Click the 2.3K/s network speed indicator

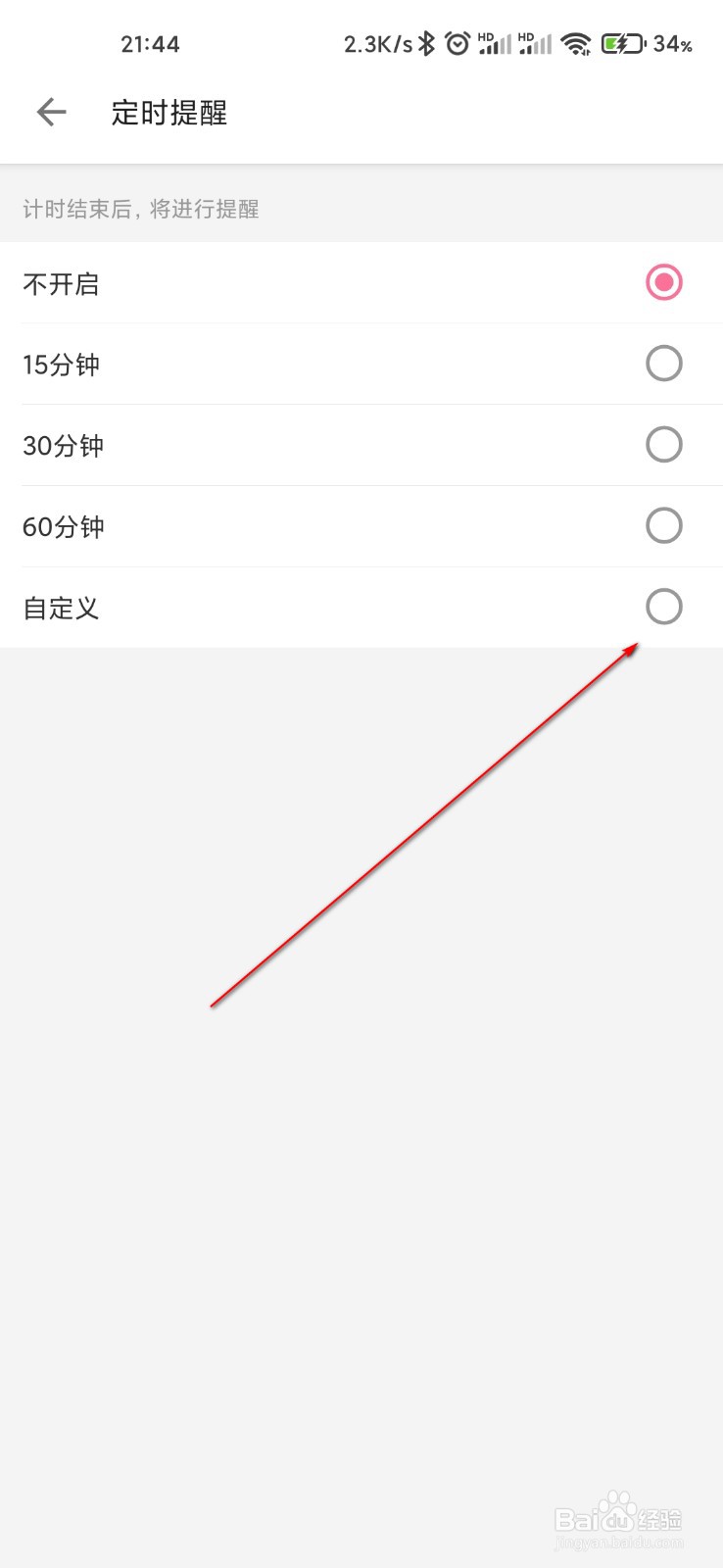point(376,43)
